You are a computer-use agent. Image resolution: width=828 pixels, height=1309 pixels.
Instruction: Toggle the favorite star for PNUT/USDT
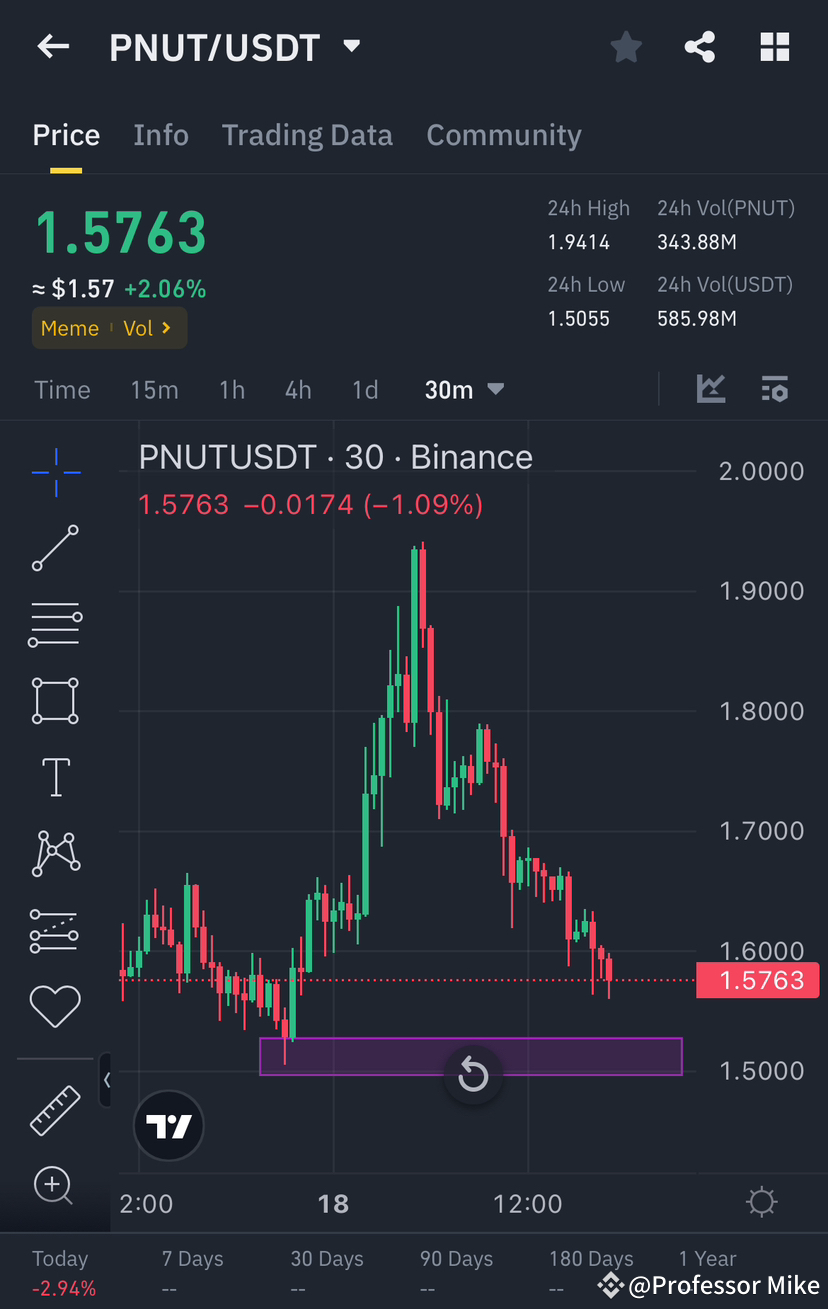point(626,46)
